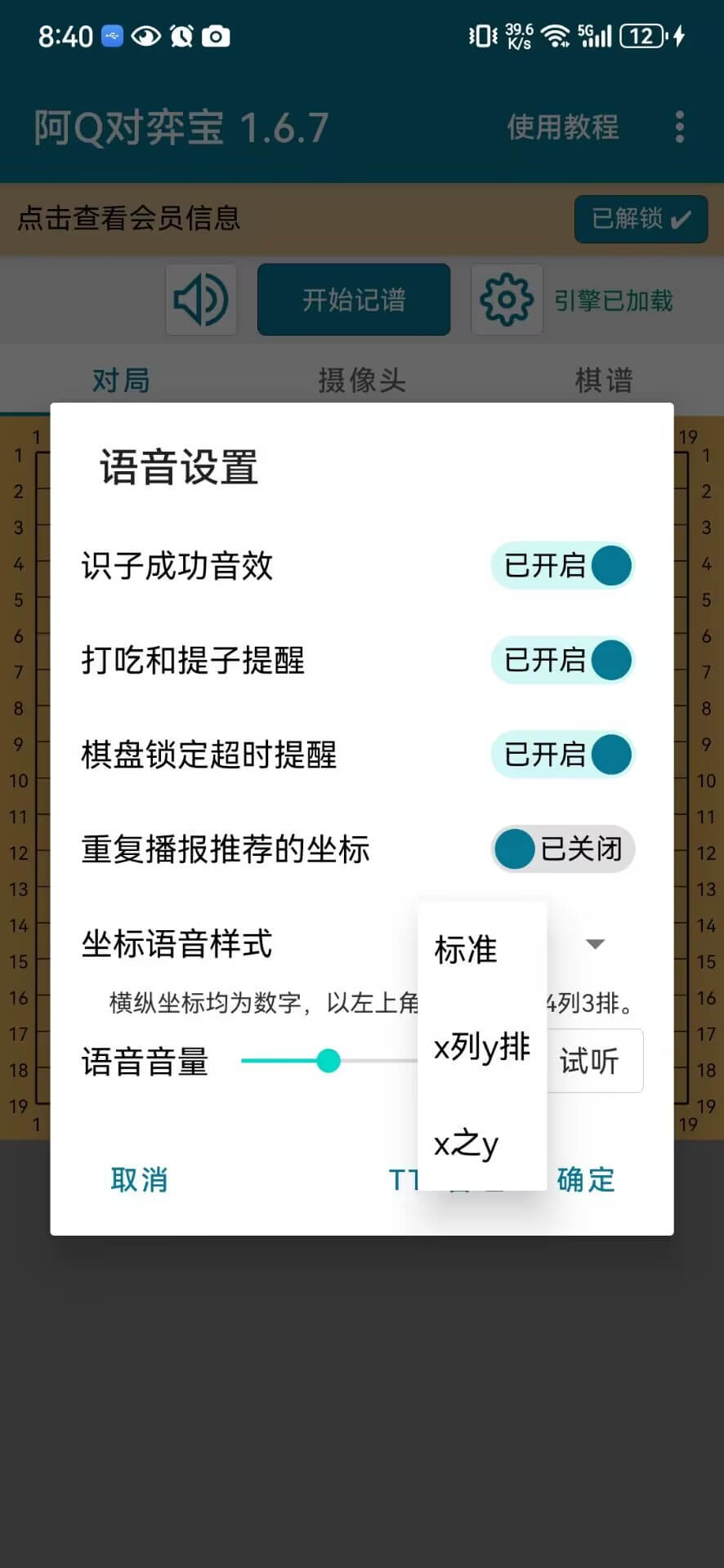Toggle 棋盘锁定超时提醒 off
724x1568 pixels.
[562, 755]
